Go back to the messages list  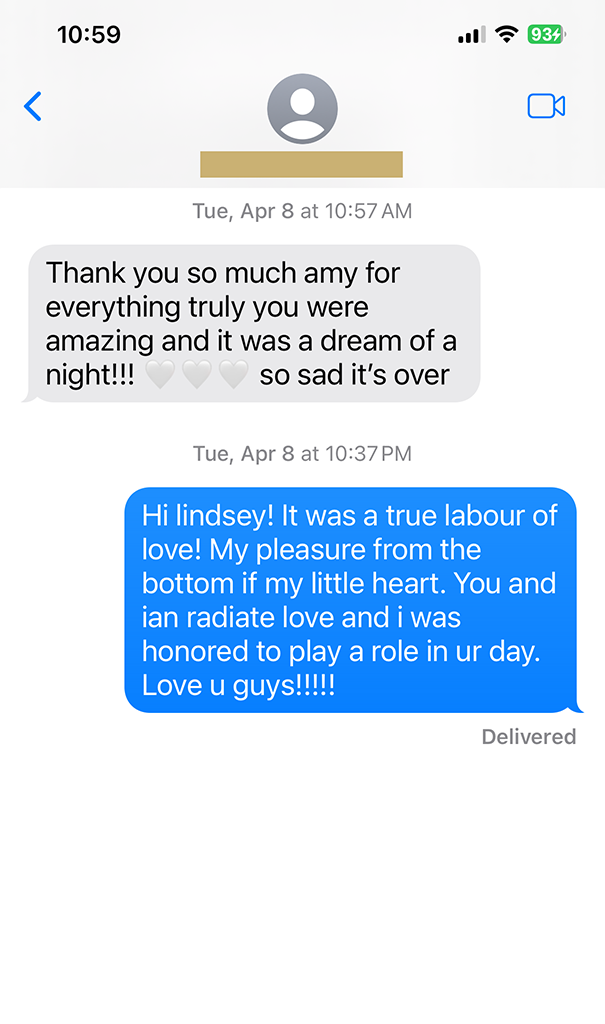click(33, 106)
